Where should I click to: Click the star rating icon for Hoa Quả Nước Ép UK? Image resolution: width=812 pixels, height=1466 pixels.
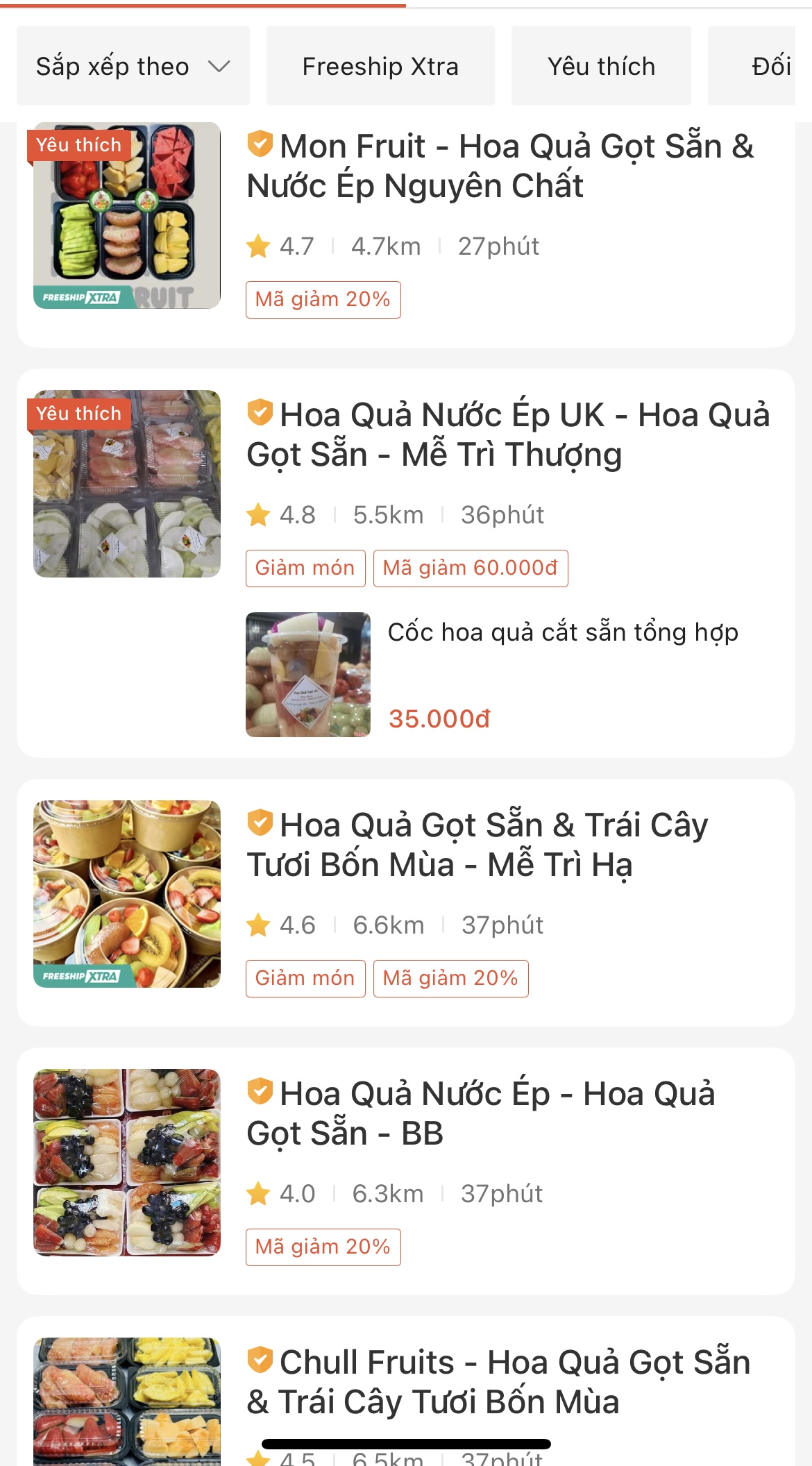click(258, 514)
